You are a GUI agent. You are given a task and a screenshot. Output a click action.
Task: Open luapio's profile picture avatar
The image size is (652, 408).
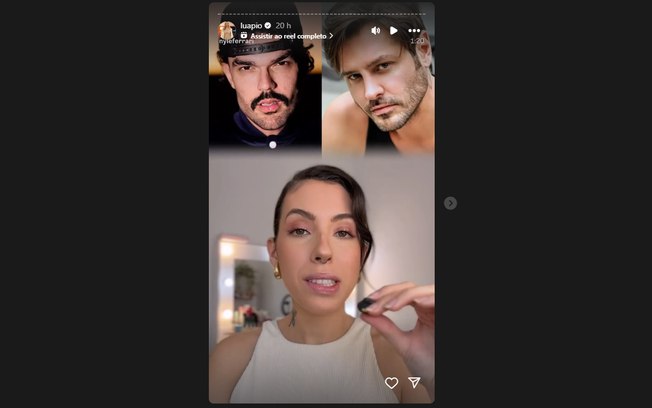[x=227, y=30]
